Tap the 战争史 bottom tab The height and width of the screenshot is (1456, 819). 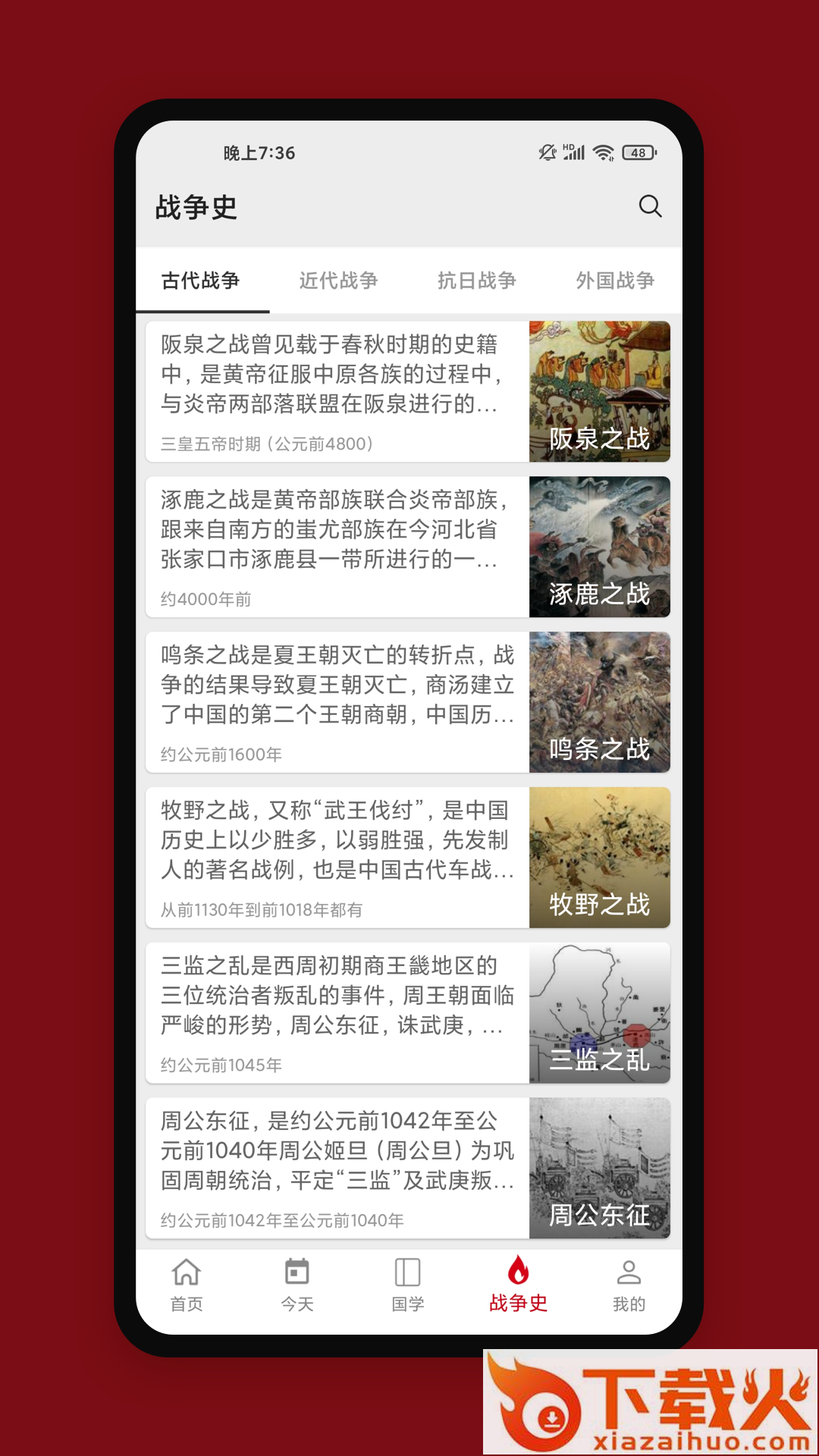click(x=519, y=1285)
